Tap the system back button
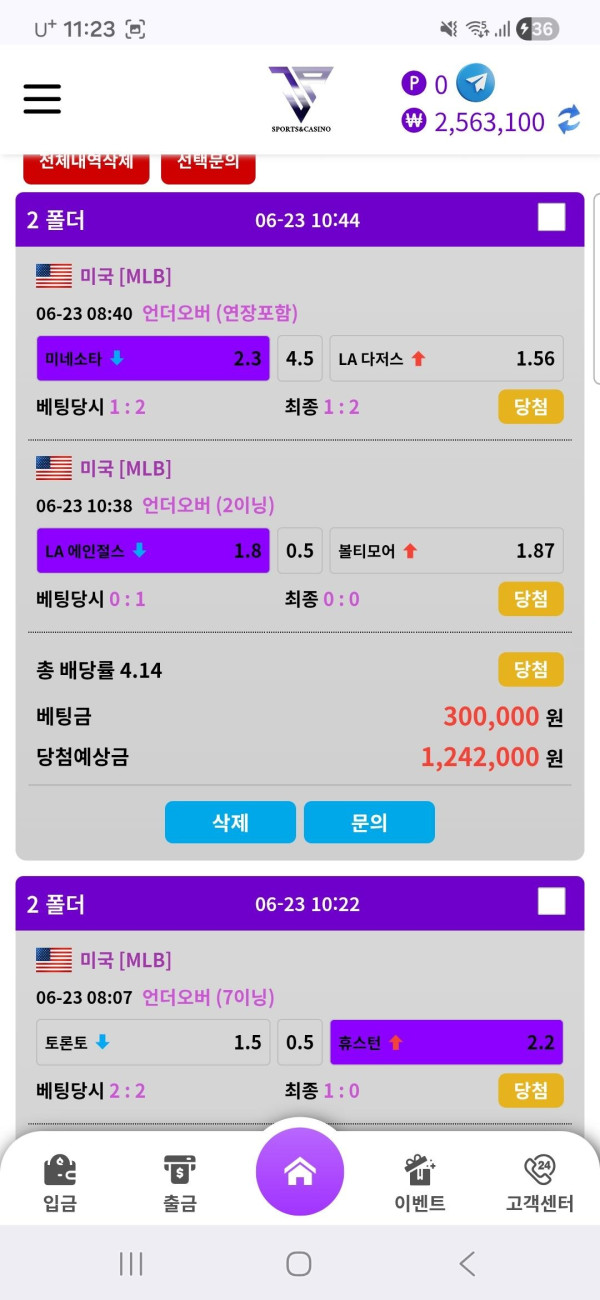The image size is (600, 1300). 467,1264
